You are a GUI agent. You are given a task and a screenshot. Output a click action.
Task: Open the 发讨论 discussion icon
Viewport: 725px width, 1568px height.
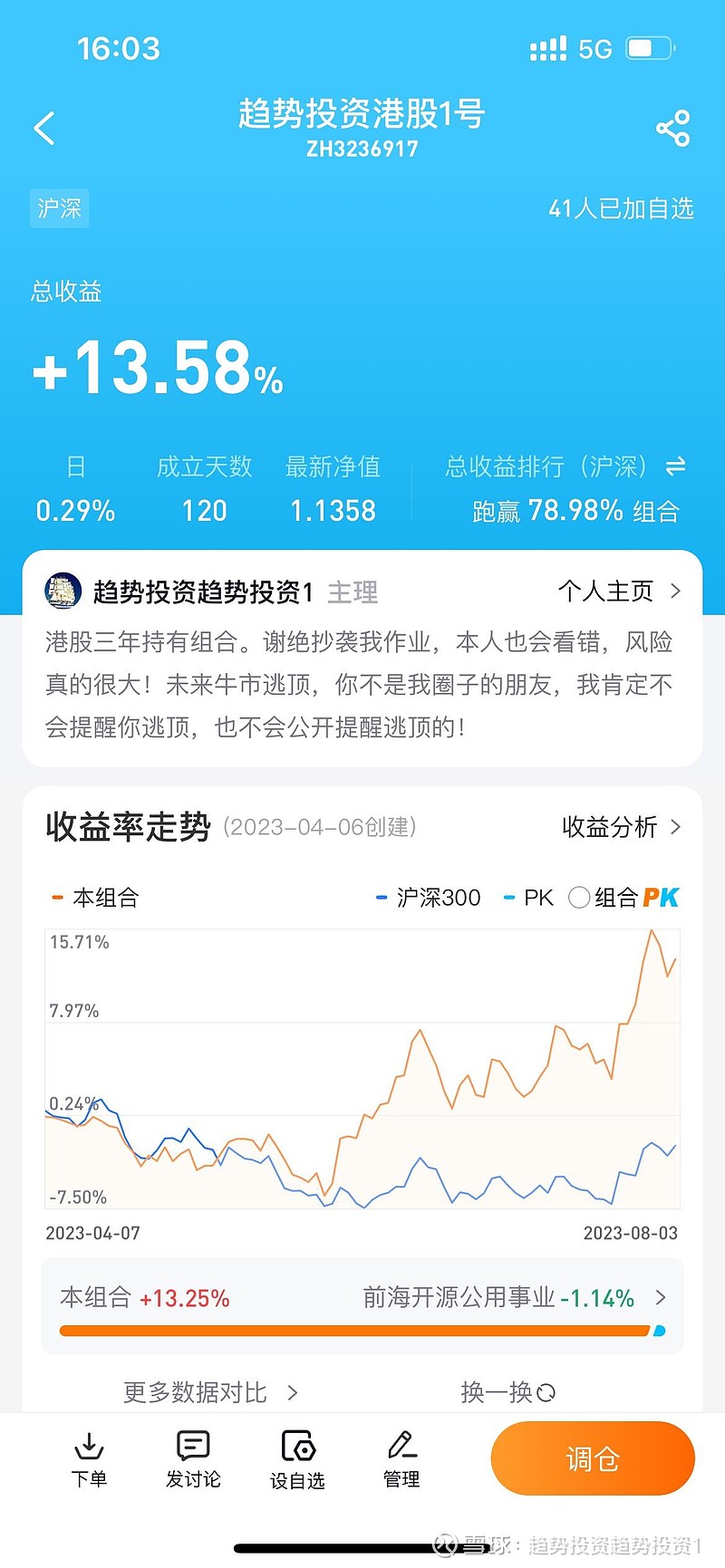(x=192, y=1458)
